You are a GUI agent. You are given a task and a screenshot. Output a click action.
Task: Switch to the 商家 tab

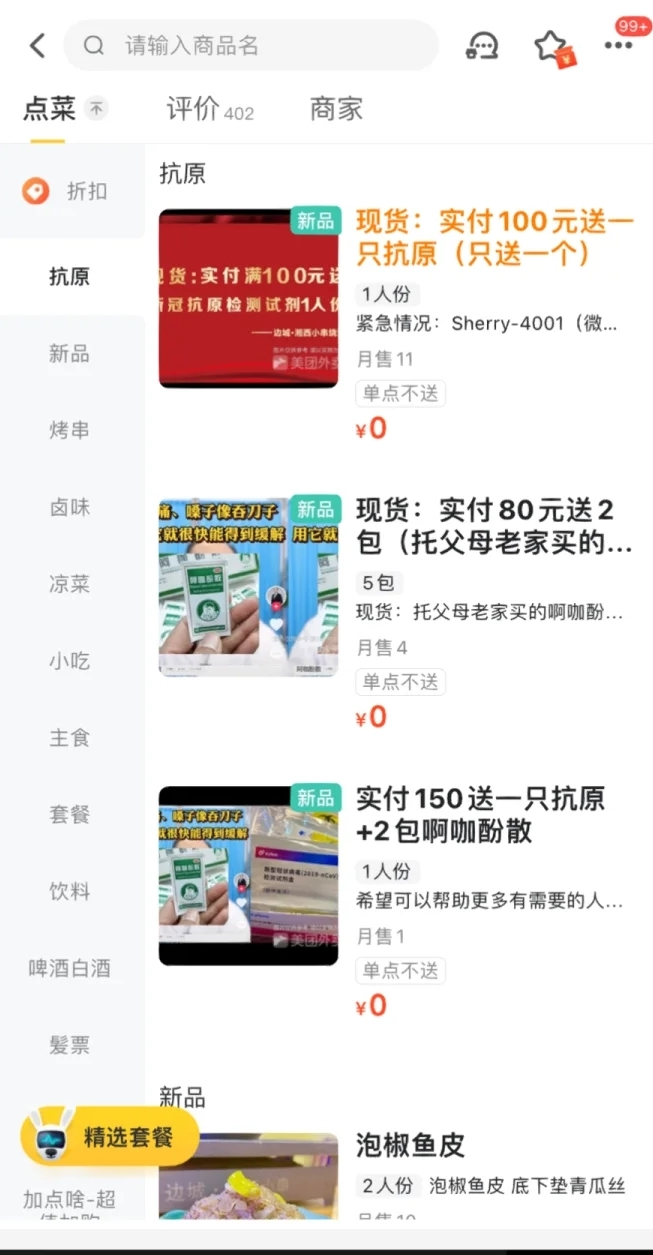336,109
